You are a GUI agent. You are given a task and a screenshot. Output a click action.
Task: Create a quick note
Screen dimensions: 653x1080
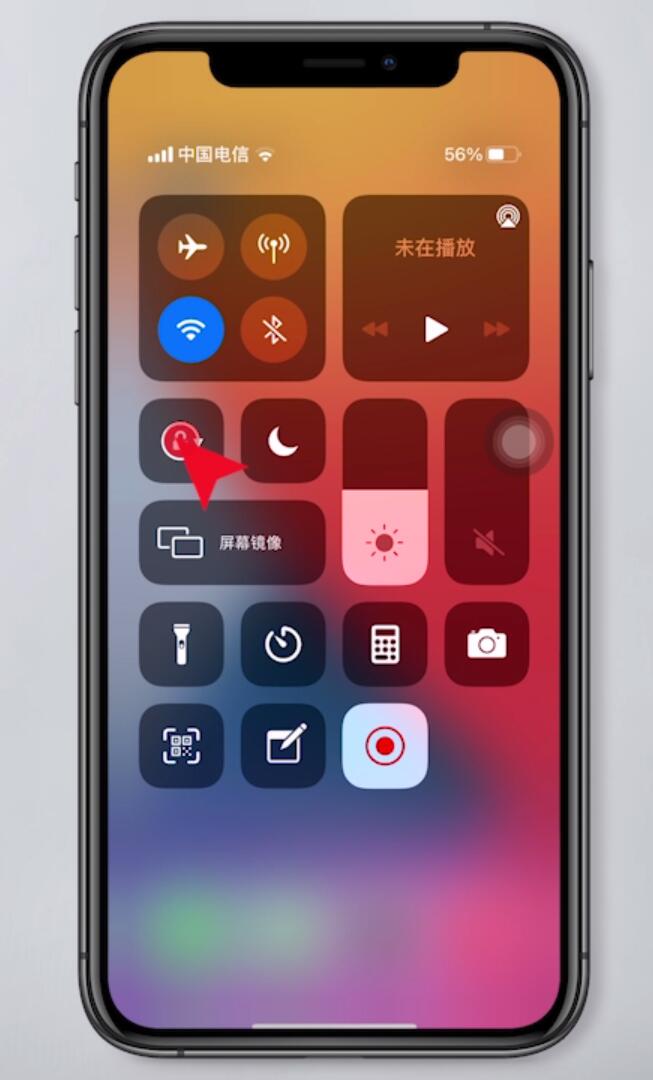pyautogui.click(x=283, y=746)
